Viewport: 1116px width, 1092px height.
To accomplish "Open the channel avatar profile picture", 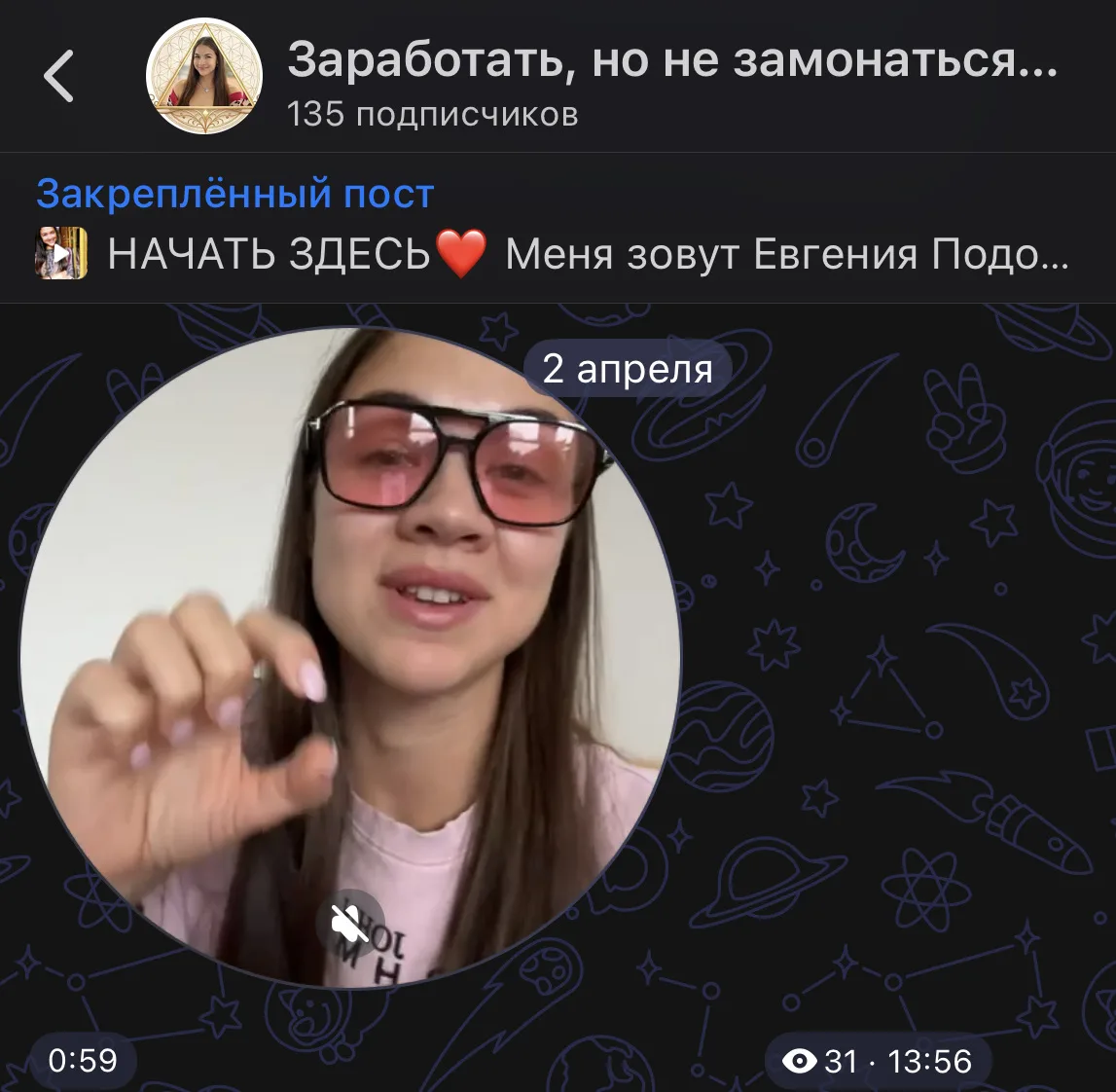I will [x=203, y=76].
